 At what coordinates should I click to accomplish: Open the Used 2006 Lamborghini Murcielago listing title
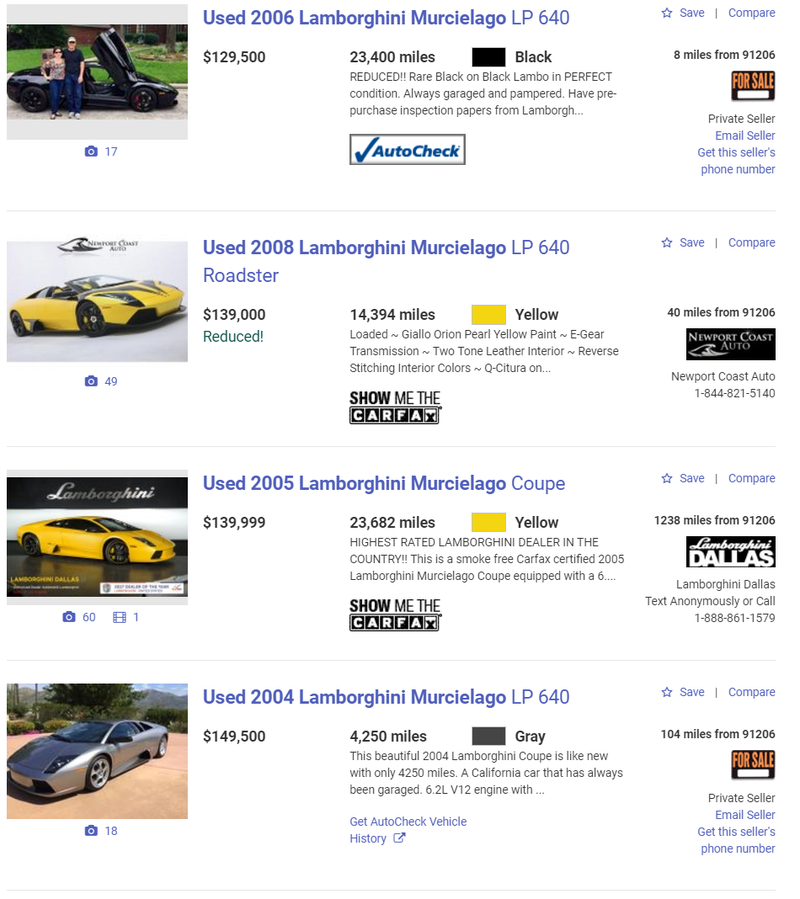(386, 18)
